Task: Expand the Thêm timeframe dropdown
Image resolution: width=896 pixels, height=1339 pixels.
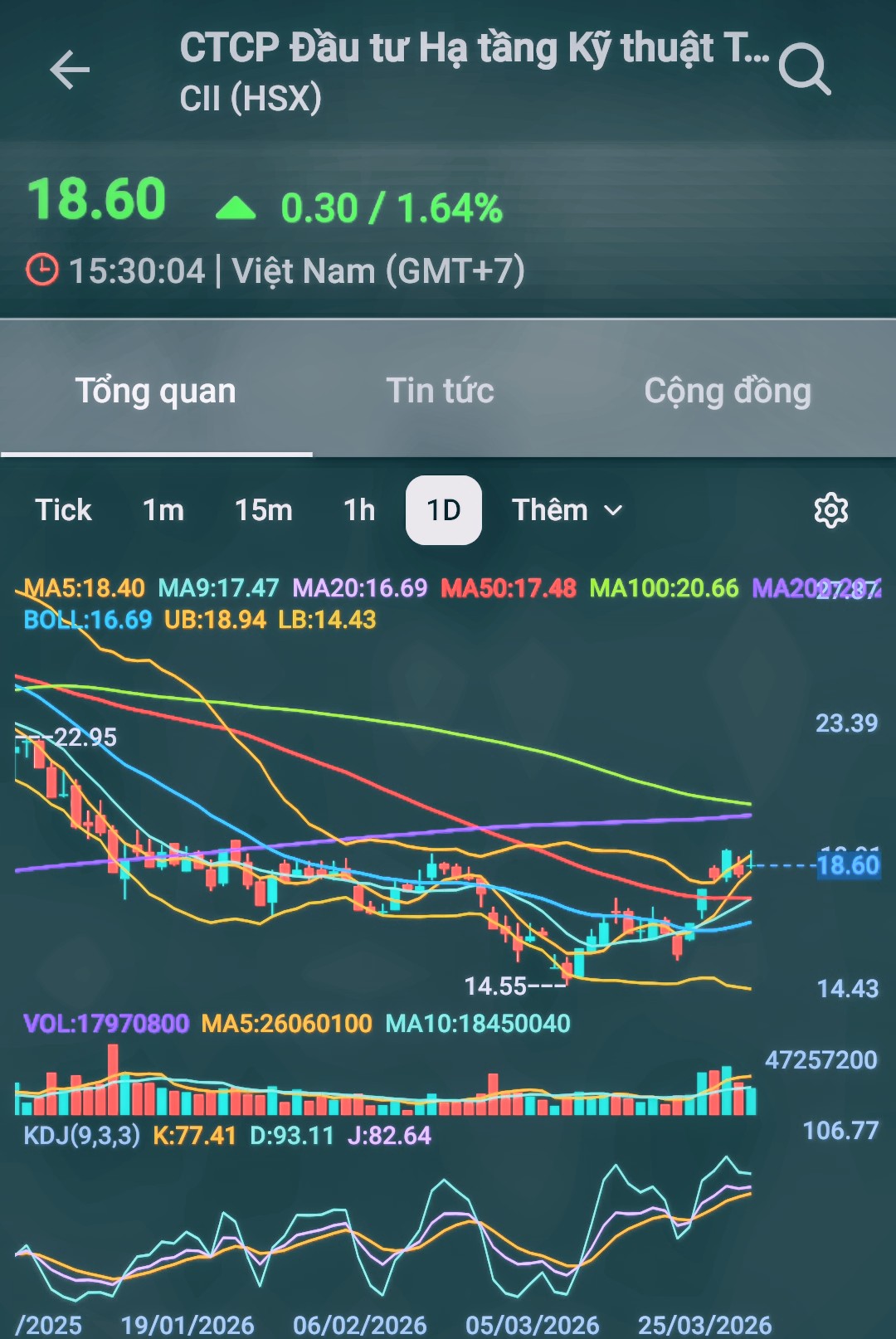Action: pyautogui.click(x=567, y=510)
